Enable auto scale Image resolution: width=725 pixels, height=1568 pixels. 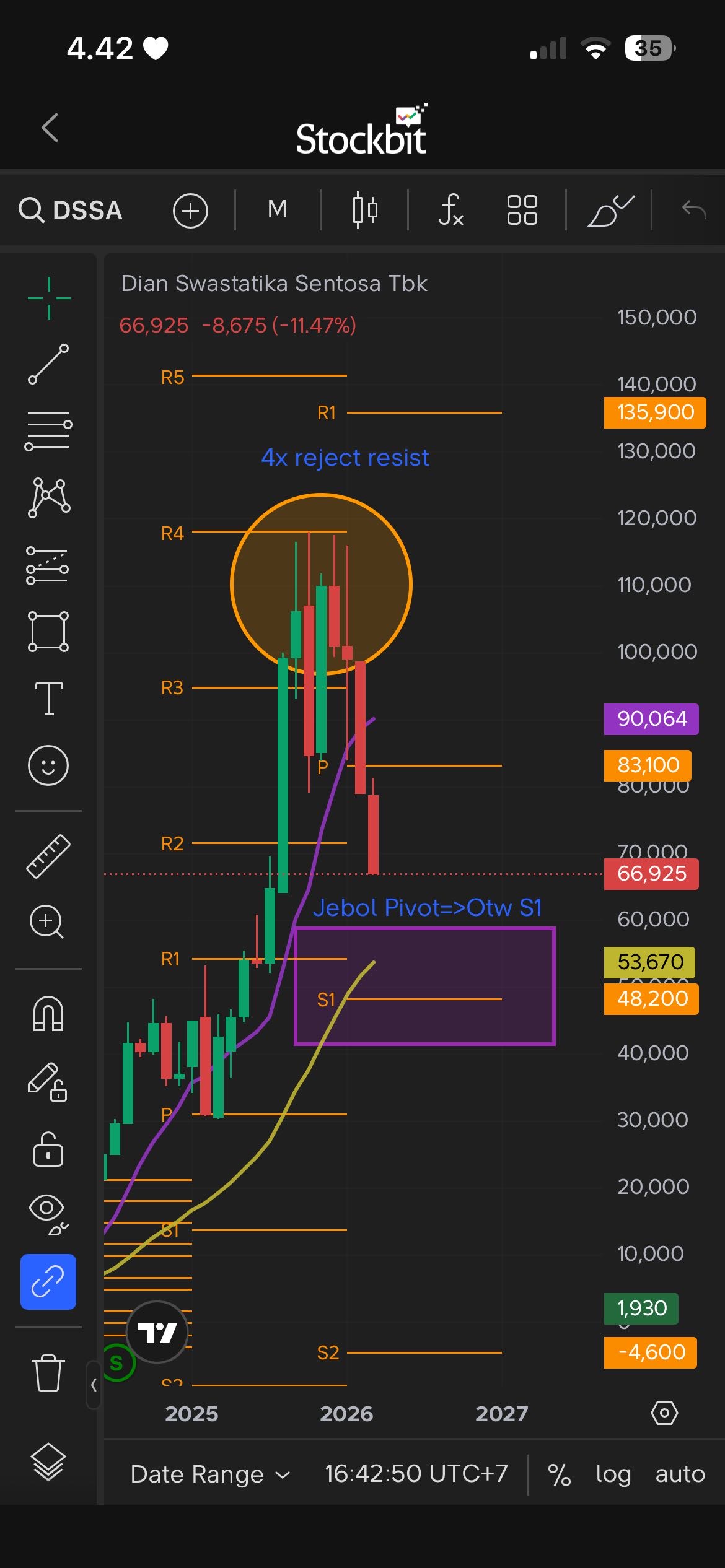tap(680, 1474)
